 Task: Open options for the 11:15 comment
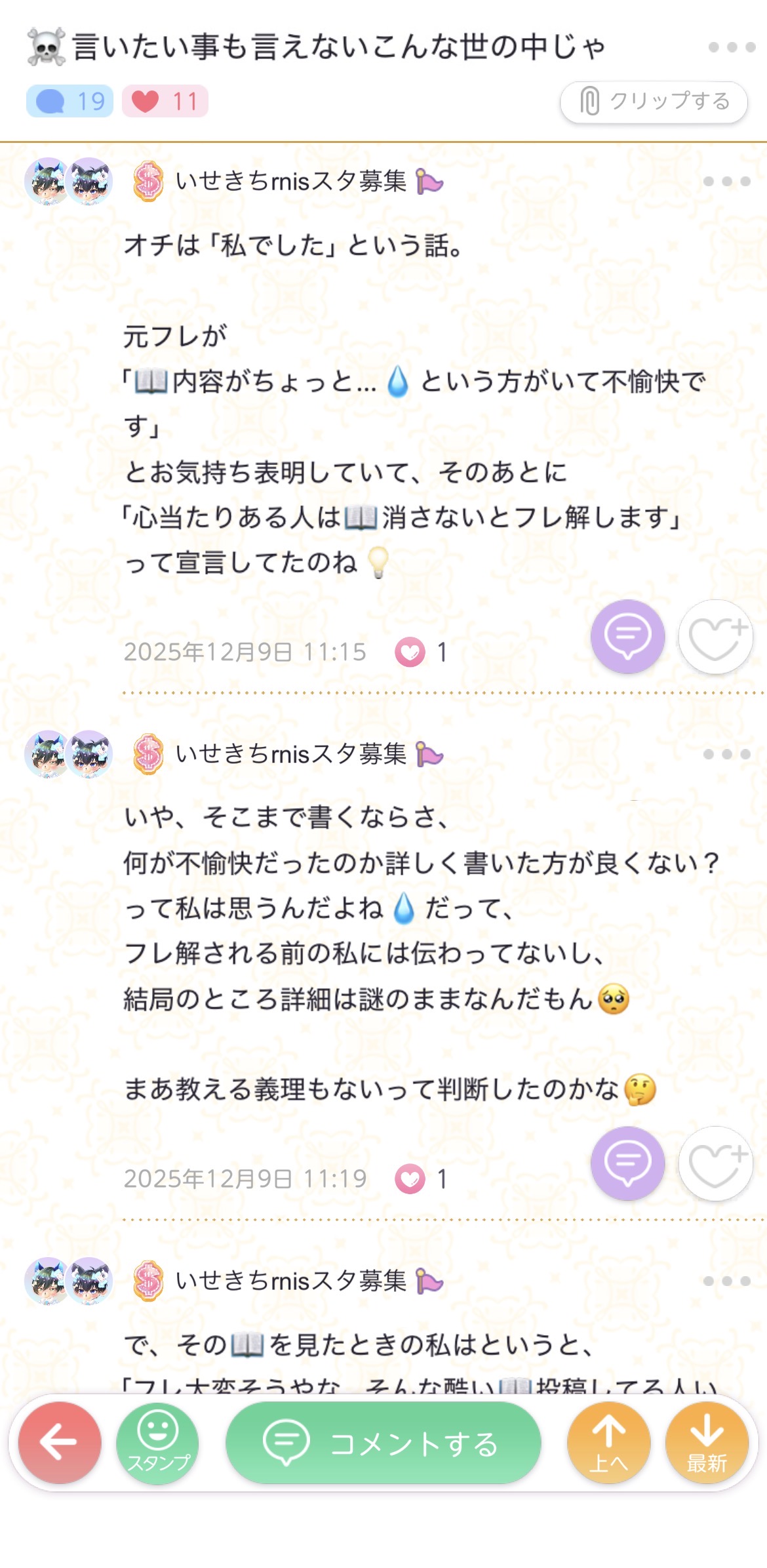point(726,182)
